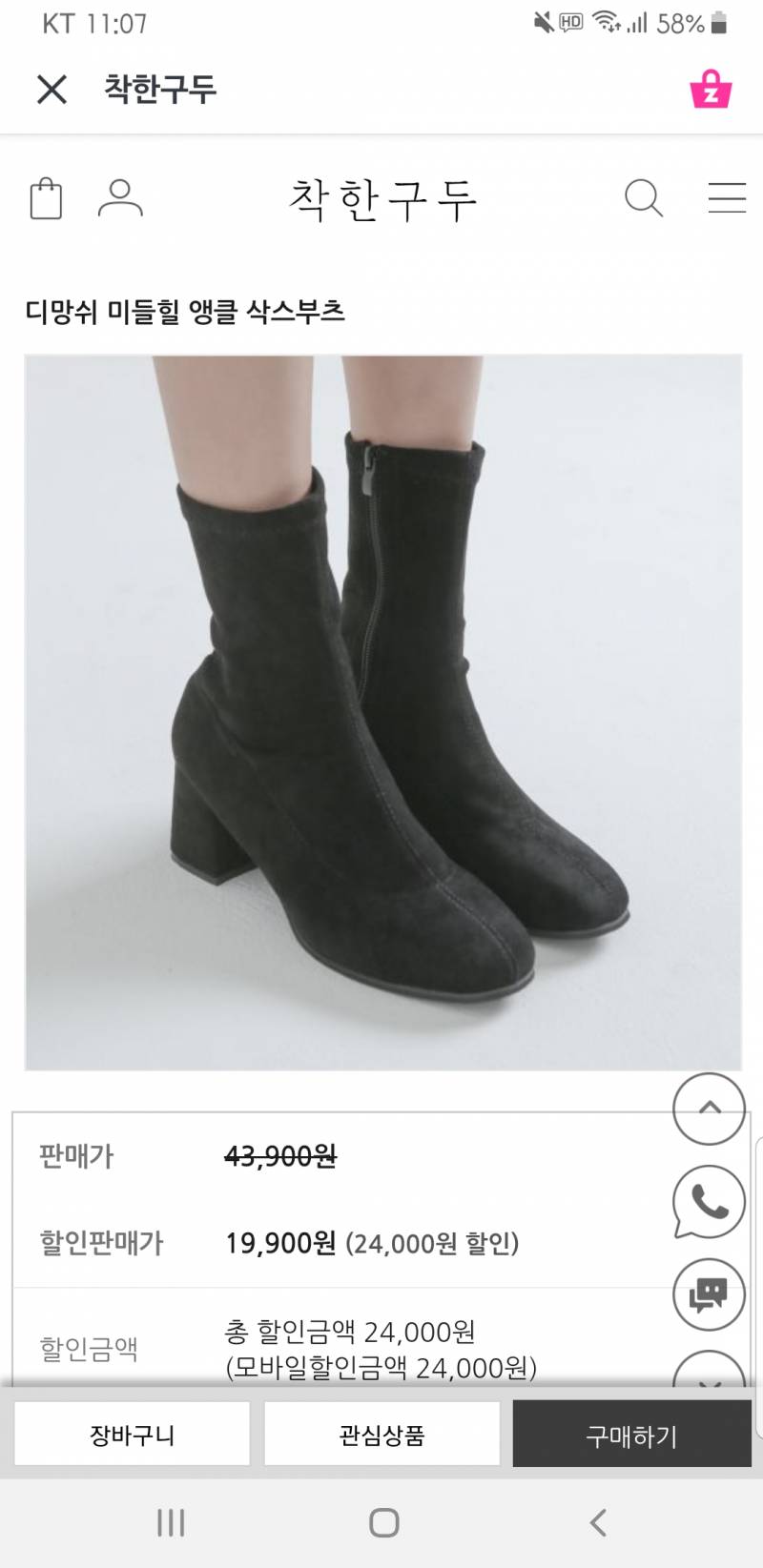Open the pink Z cart icon

tap(711, 90)
